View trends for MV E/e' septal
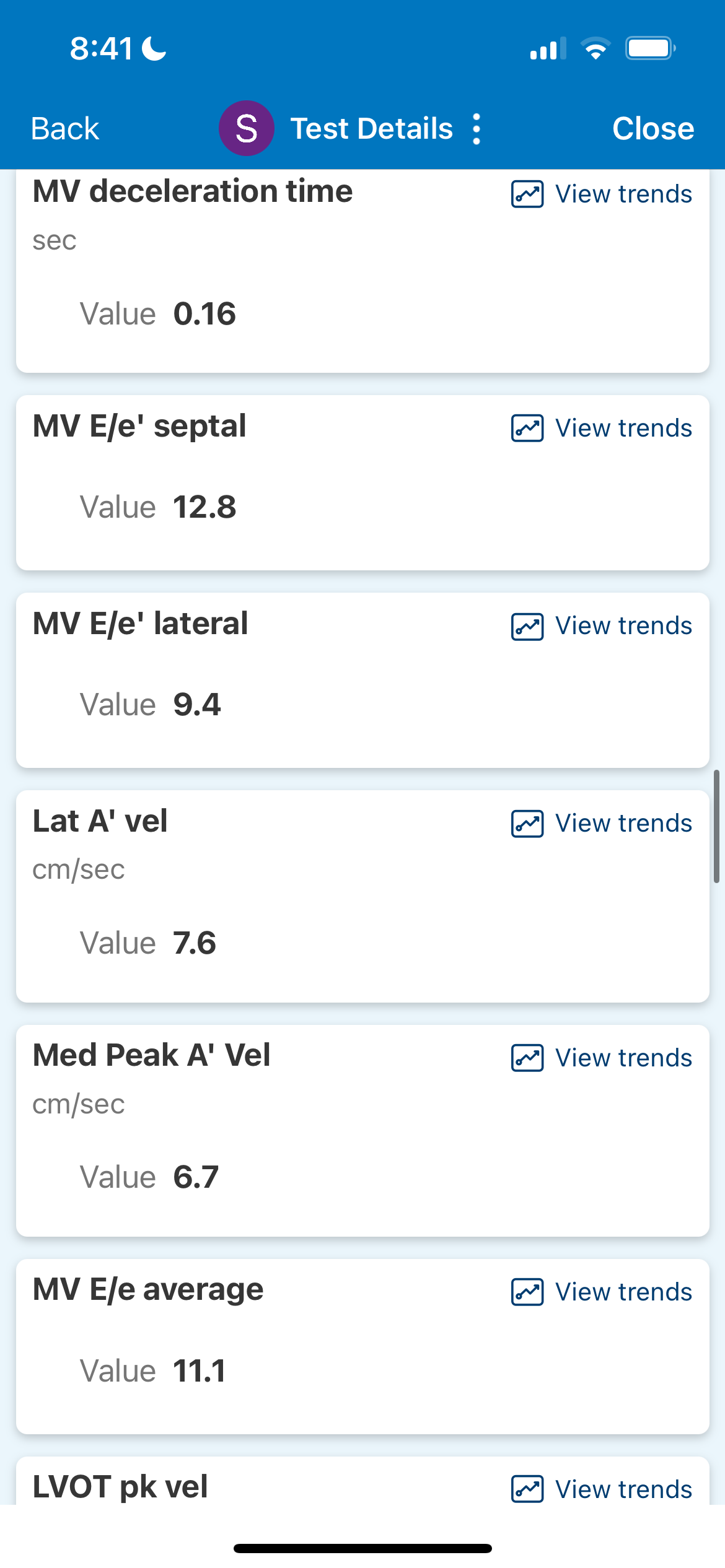The height and width of the screenshot is (1568, 725). pos(602,428)
